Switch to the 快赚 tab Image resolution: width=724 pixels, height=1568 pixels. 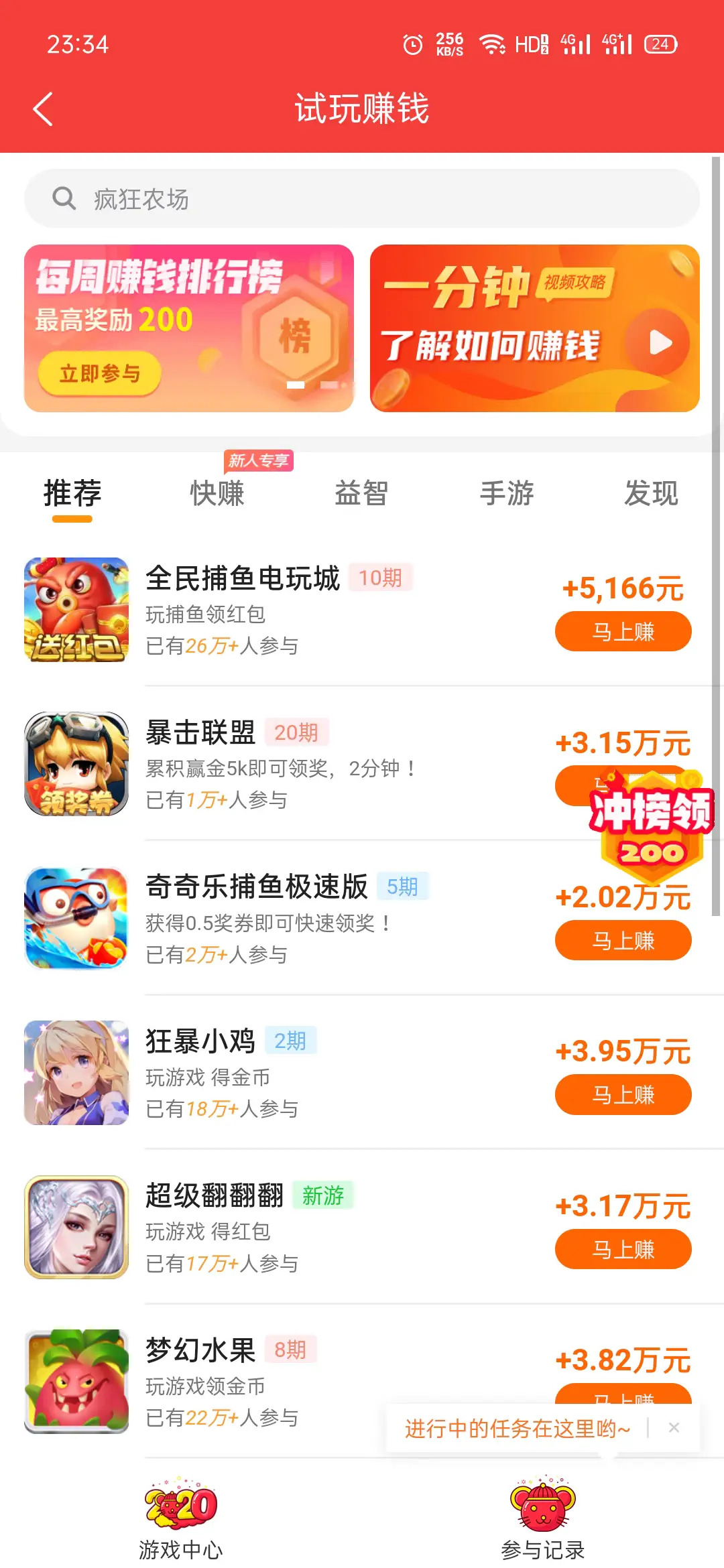(x=217, y=494)
